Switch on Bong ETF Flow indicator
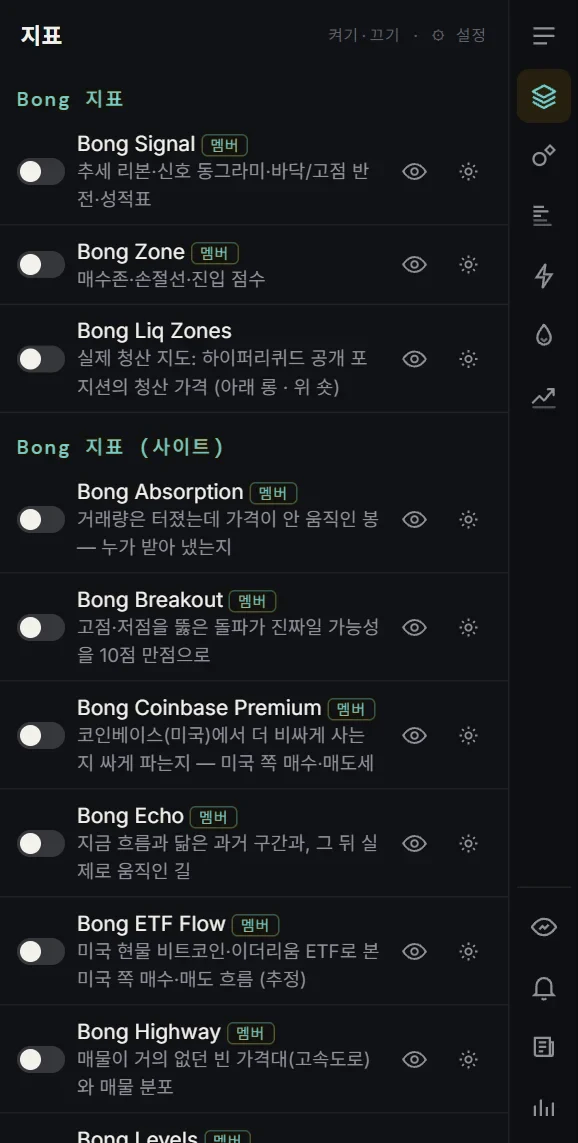The height and width of the screenshot is (1143, 578). [x=41, y=951]
